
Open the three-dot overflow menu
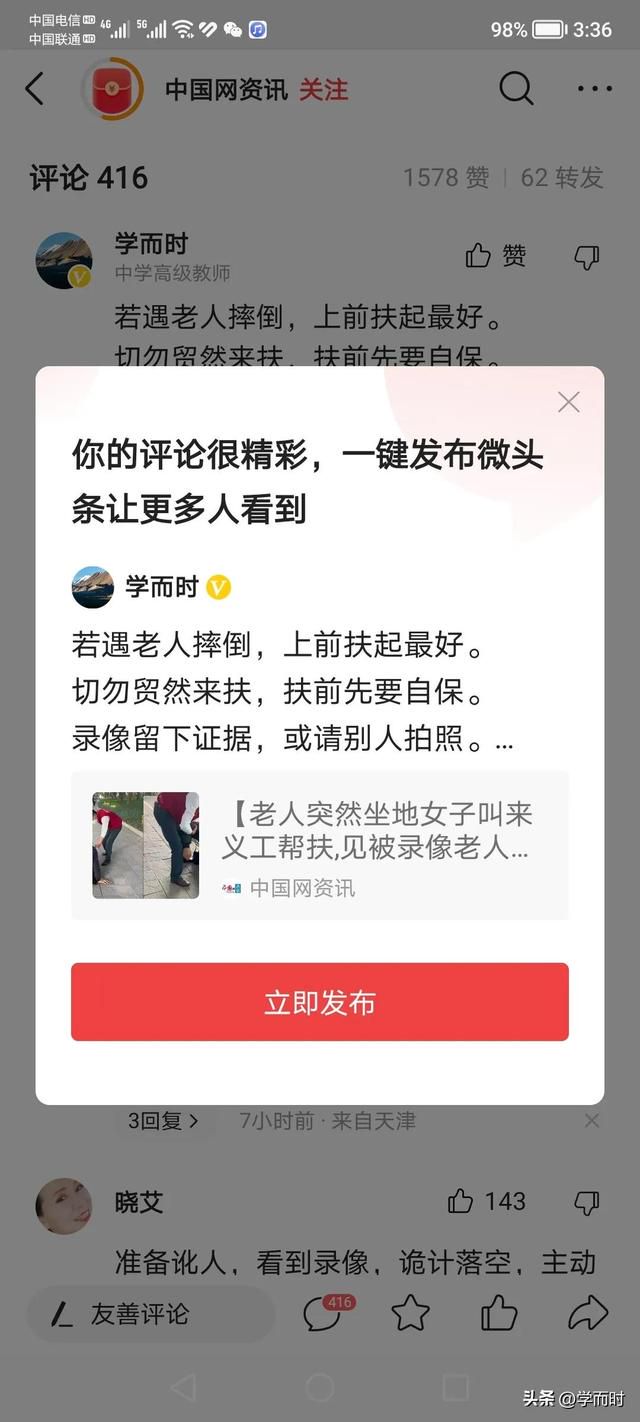(x=594, y=89)
